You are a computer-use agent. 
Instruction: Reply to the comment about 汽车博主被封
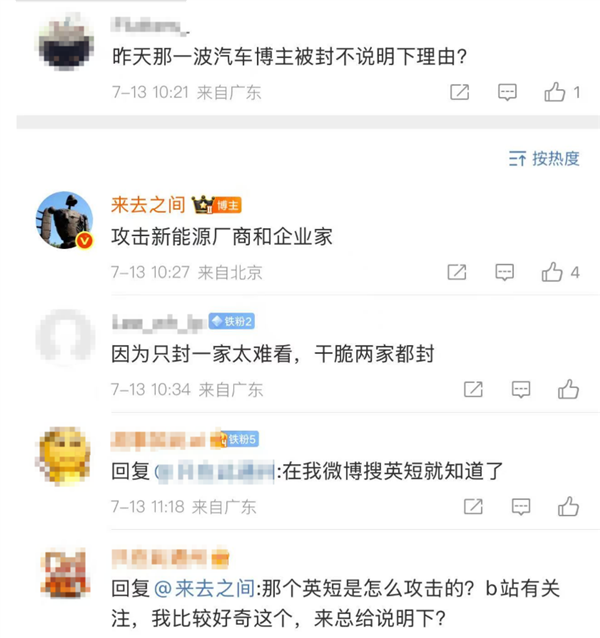point(507,93)
